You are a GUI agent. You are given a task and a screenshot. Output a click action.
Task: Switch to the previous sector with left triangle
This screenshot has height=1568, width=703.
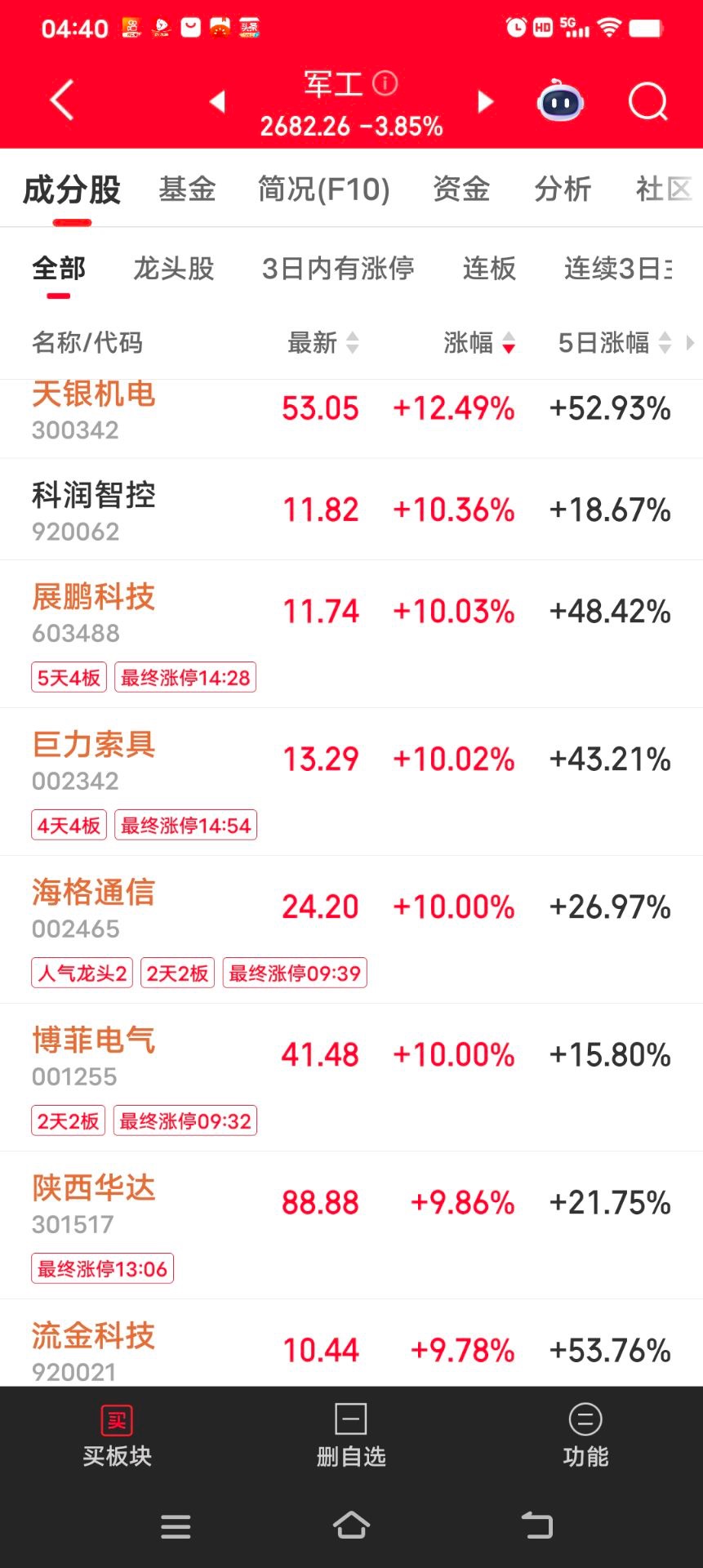[x=217, y=101]
